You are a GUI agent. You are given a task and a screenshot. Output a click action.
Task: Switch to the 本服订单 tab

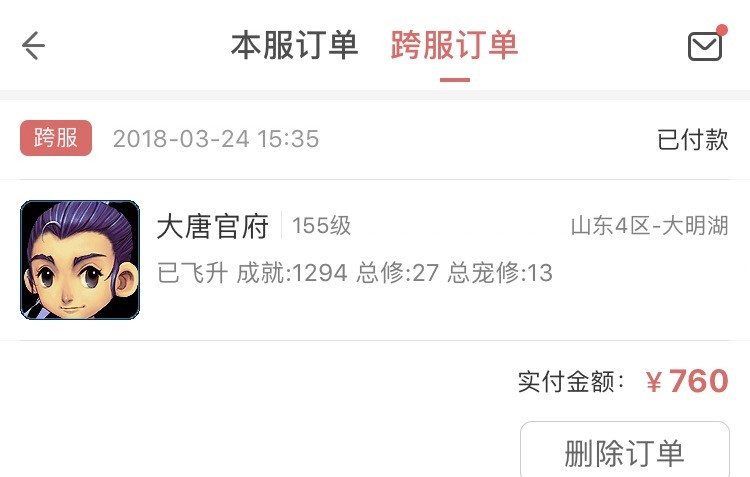coord(294,45)
